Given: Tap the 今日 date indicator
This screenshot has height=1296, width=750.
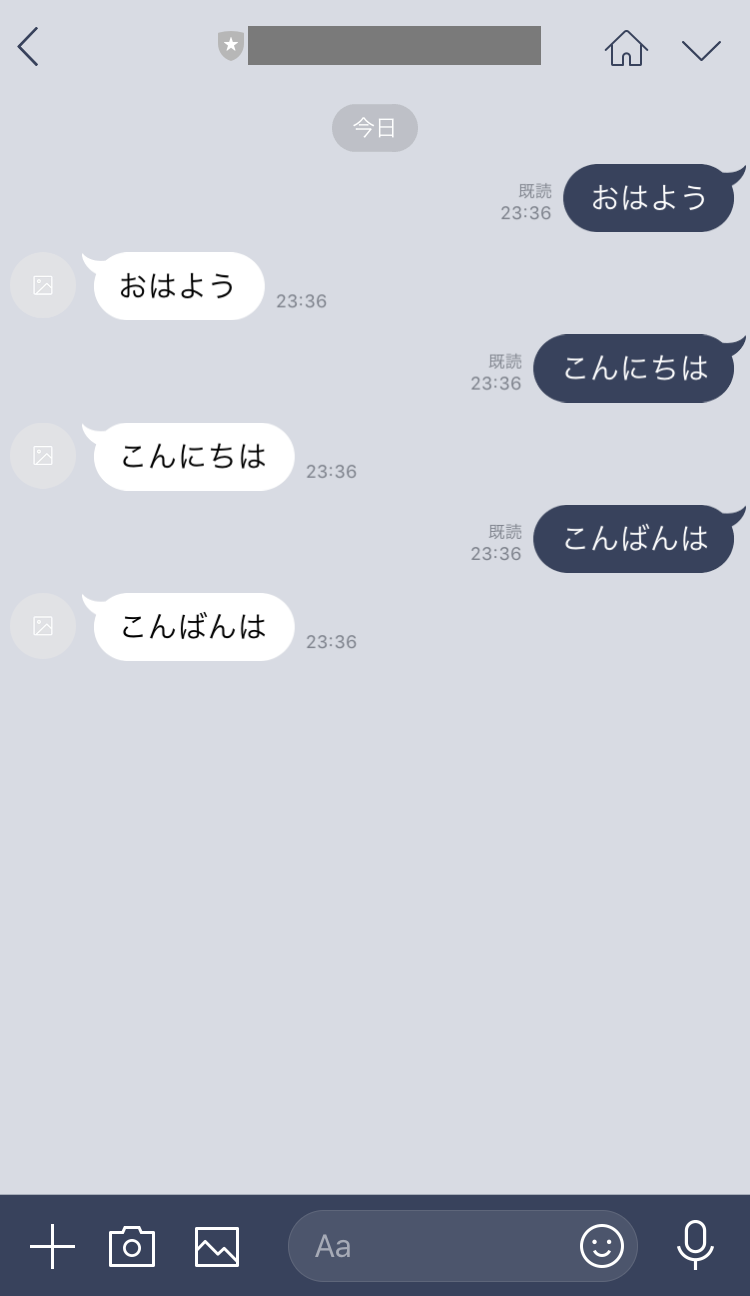Looking at the screenshot, I should point(374,127).
